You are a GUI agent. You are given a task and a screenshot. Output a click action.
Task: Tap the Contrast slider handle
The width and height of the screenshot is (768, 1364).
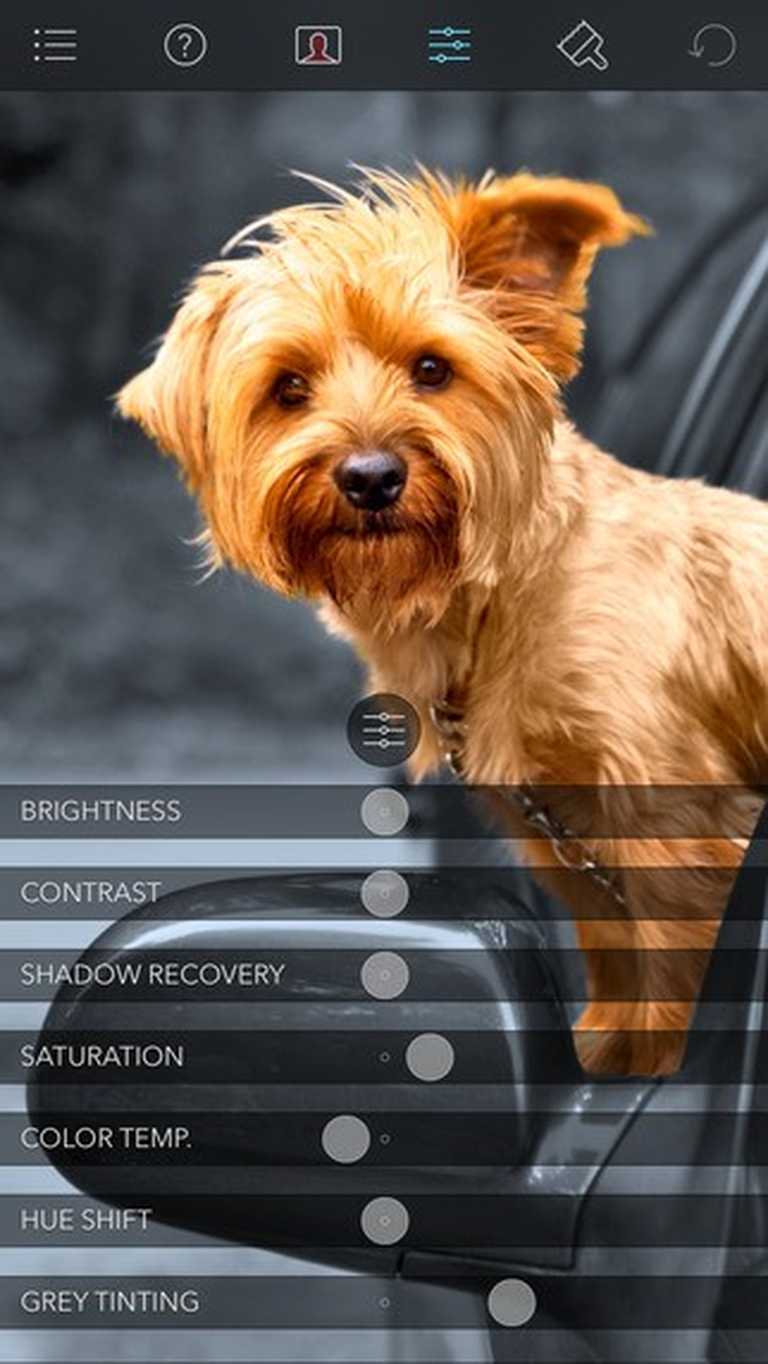(x=385, y=893)
